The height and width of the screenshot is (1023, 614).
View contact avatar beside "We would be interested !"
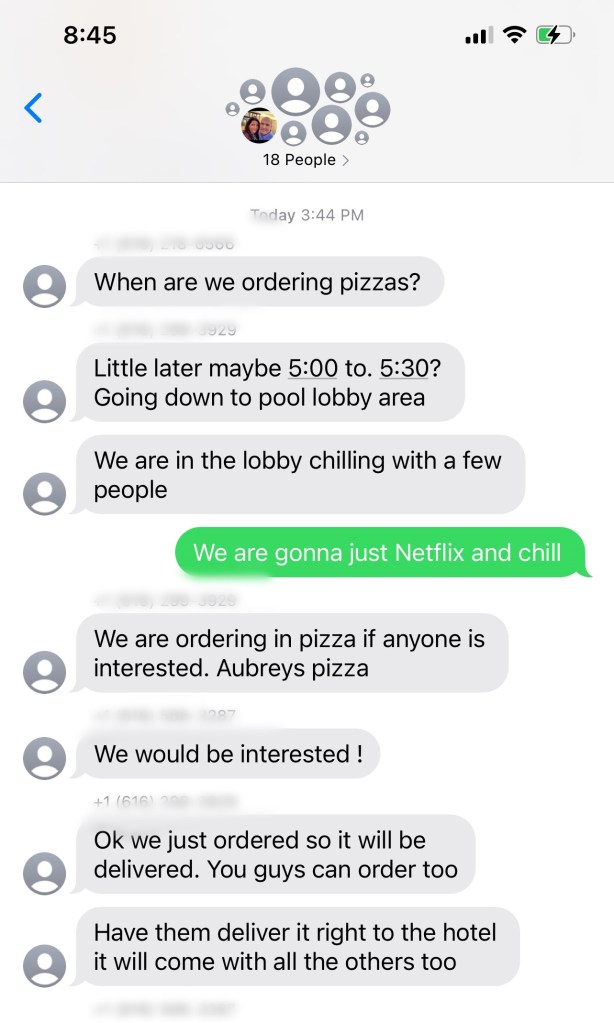tap(44, 758)
